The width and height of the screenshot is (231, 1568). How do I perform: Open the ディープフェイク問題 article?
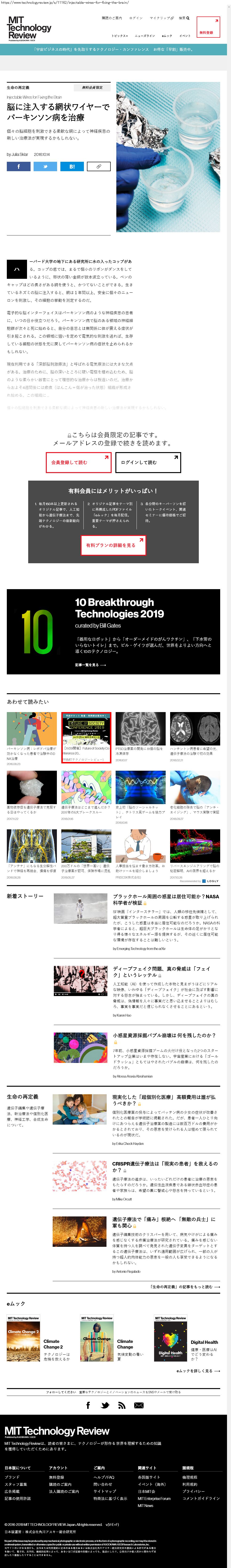coord(162,972)
